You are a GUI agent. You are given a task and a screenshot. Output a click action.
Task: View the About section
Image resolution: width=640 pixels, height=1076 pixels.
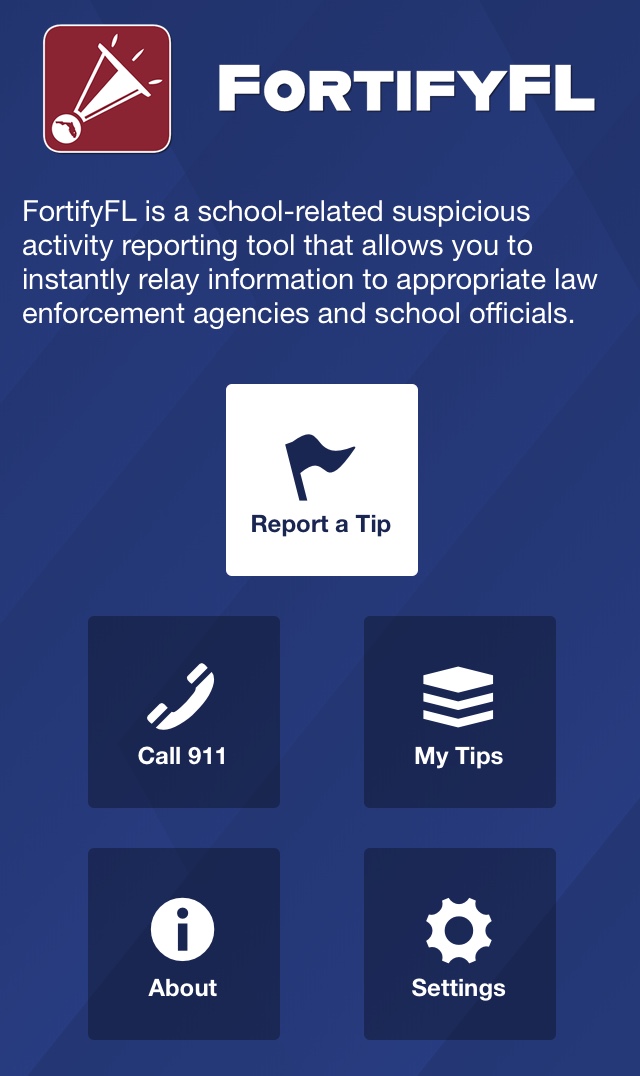click(184, 944)
